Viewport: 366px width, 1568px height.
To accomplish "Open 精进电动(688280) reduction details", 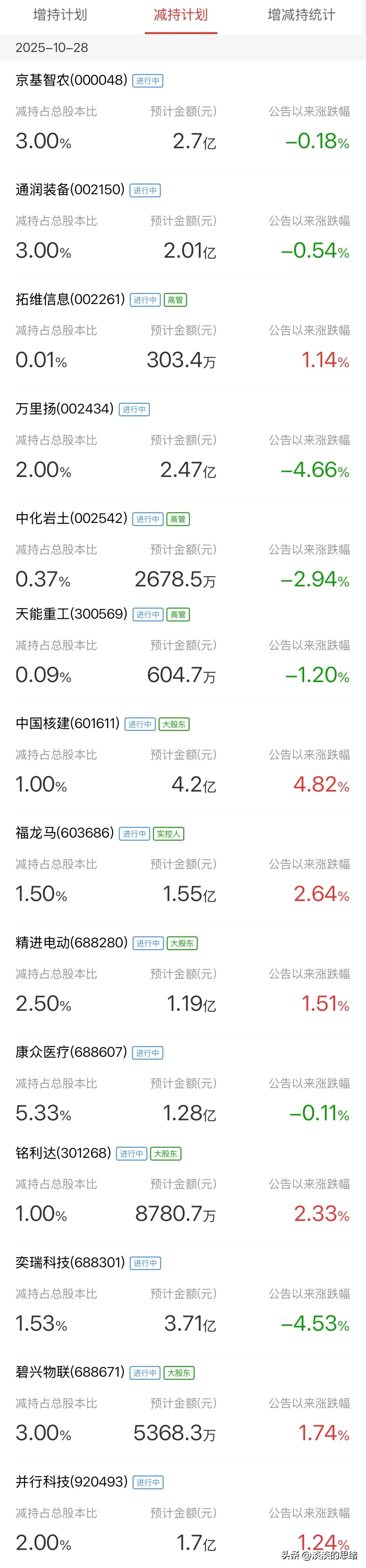I will 71,943.
